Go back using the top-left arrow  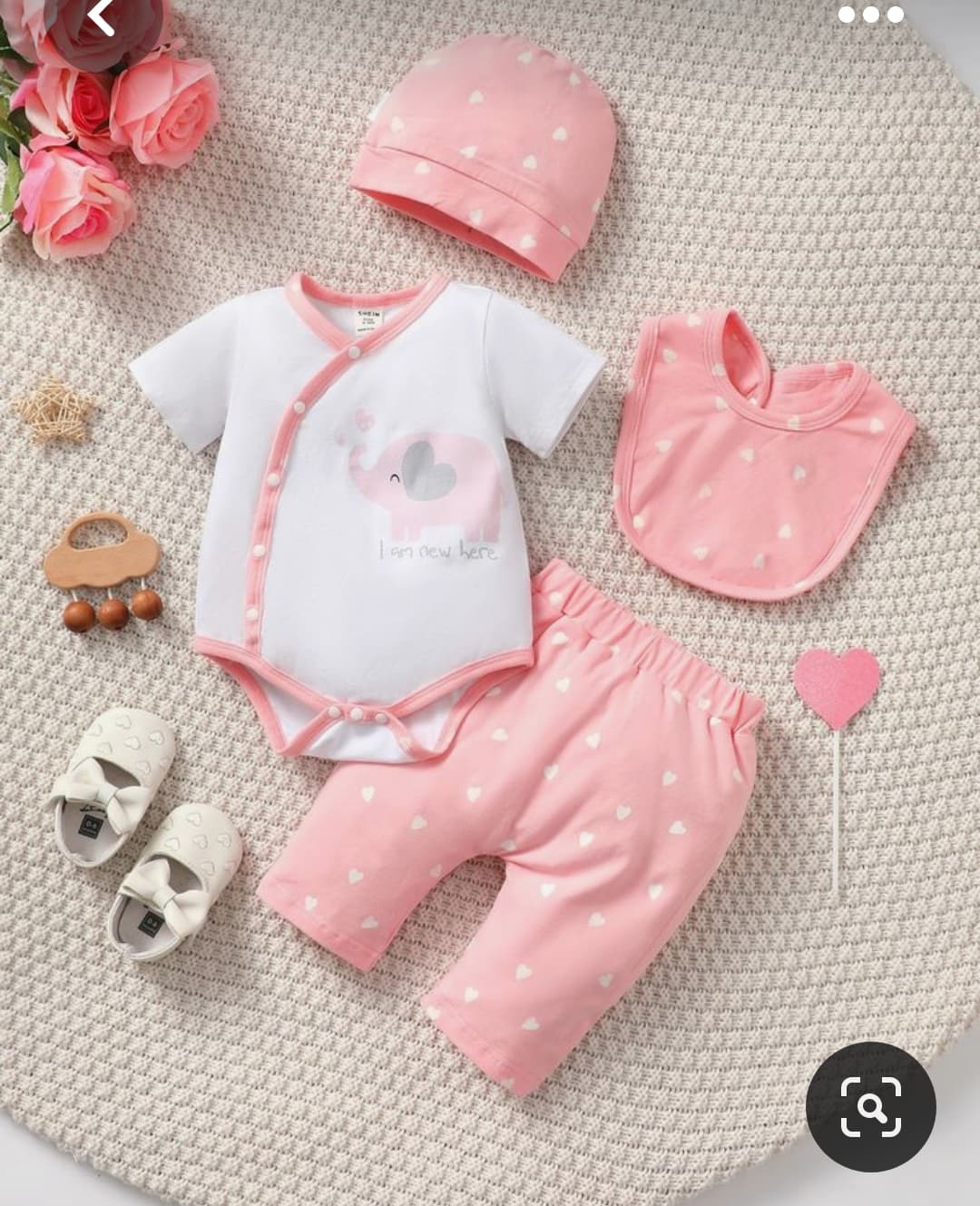102,16
